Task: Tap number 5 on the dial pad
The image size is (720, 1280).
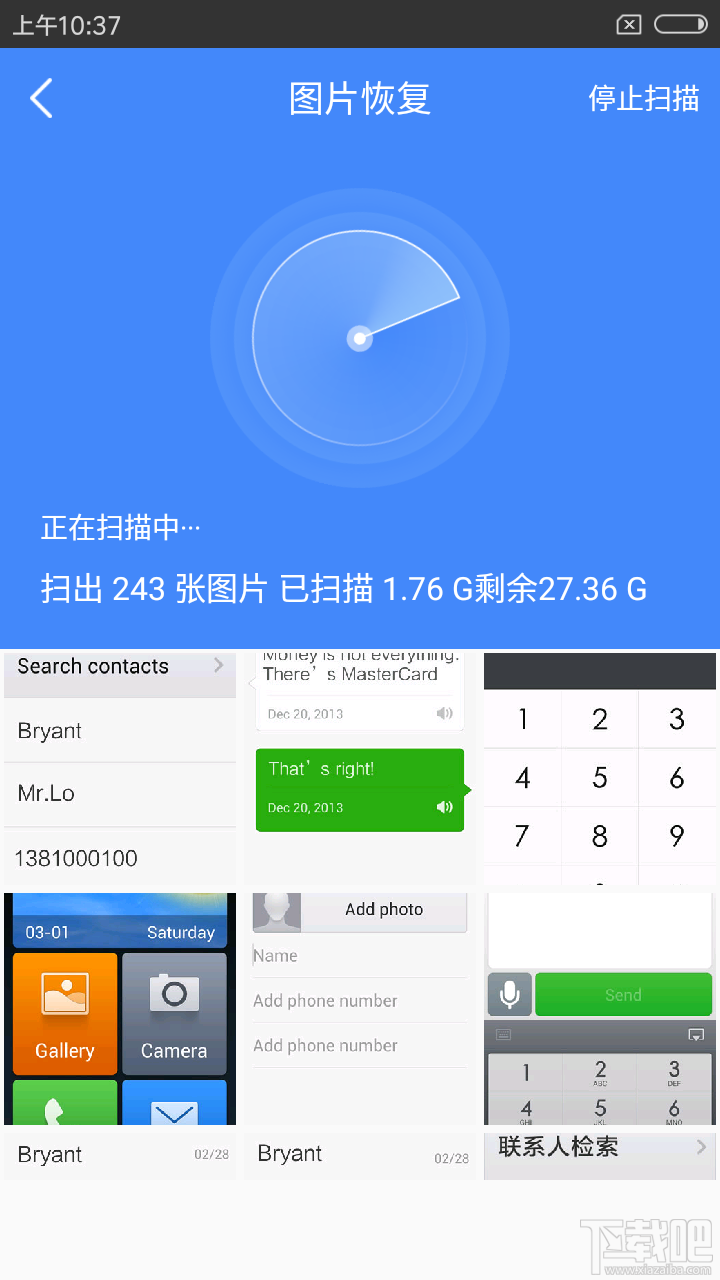Action: [599, 777]
